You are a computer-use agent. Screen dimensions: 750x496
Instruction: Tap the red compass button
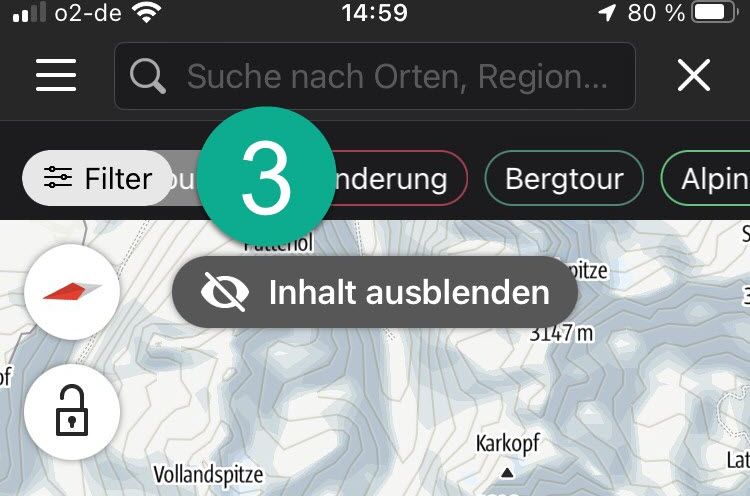[x=72, y=292]
